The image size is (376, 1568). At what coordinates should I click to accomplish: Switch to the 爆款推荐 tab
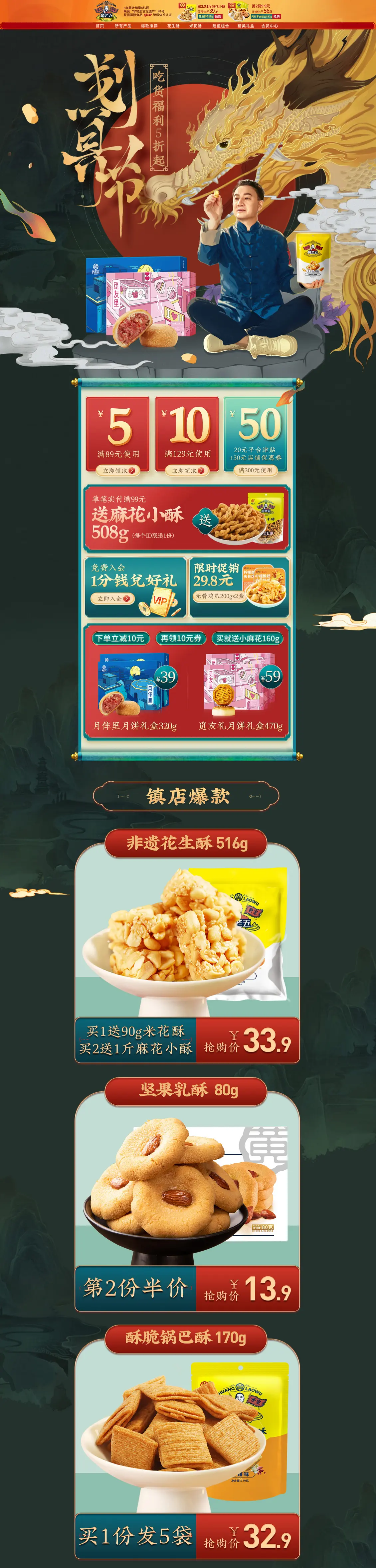pyautogui.click(x=149, y=26)
